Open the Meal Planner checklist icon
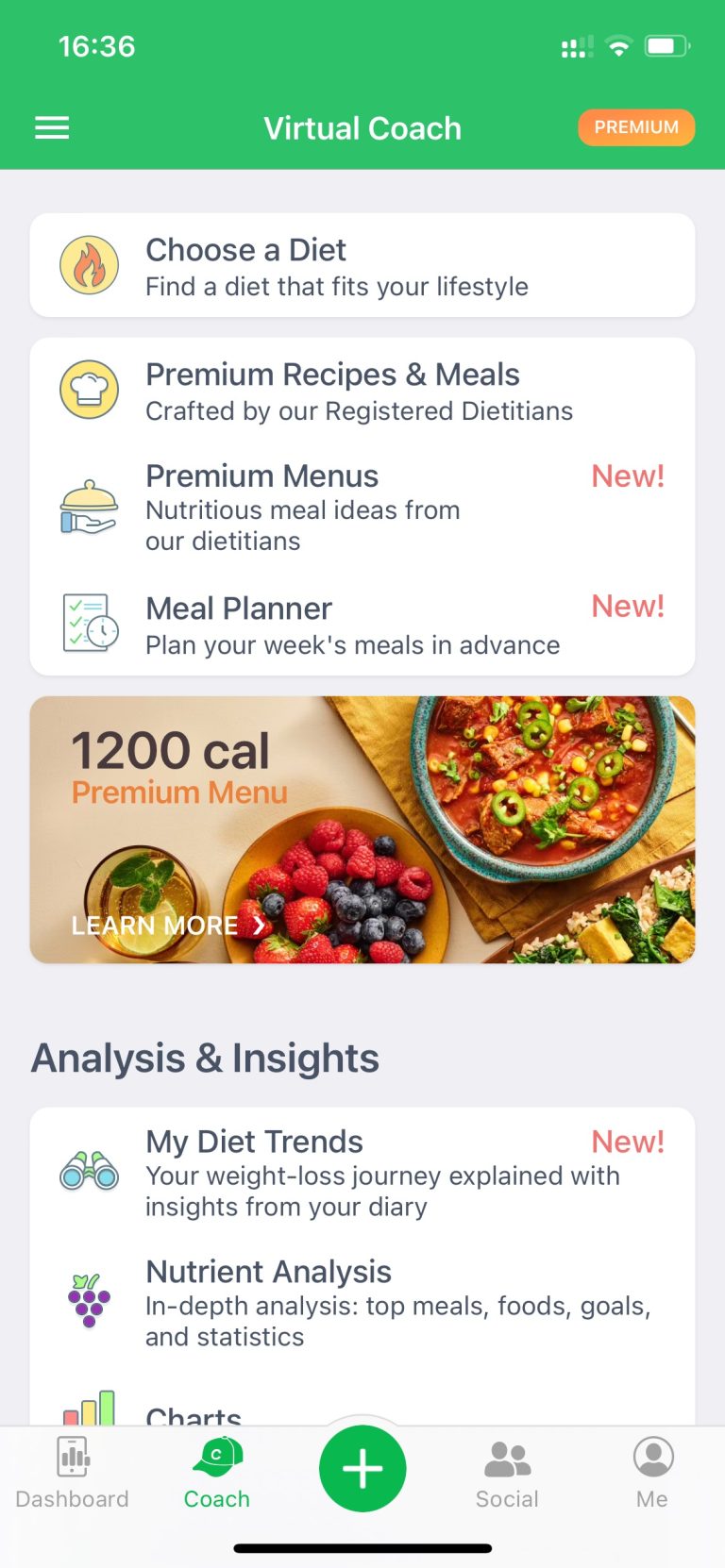The width and height of the screenshot is (725, 1568). [89, 623]
